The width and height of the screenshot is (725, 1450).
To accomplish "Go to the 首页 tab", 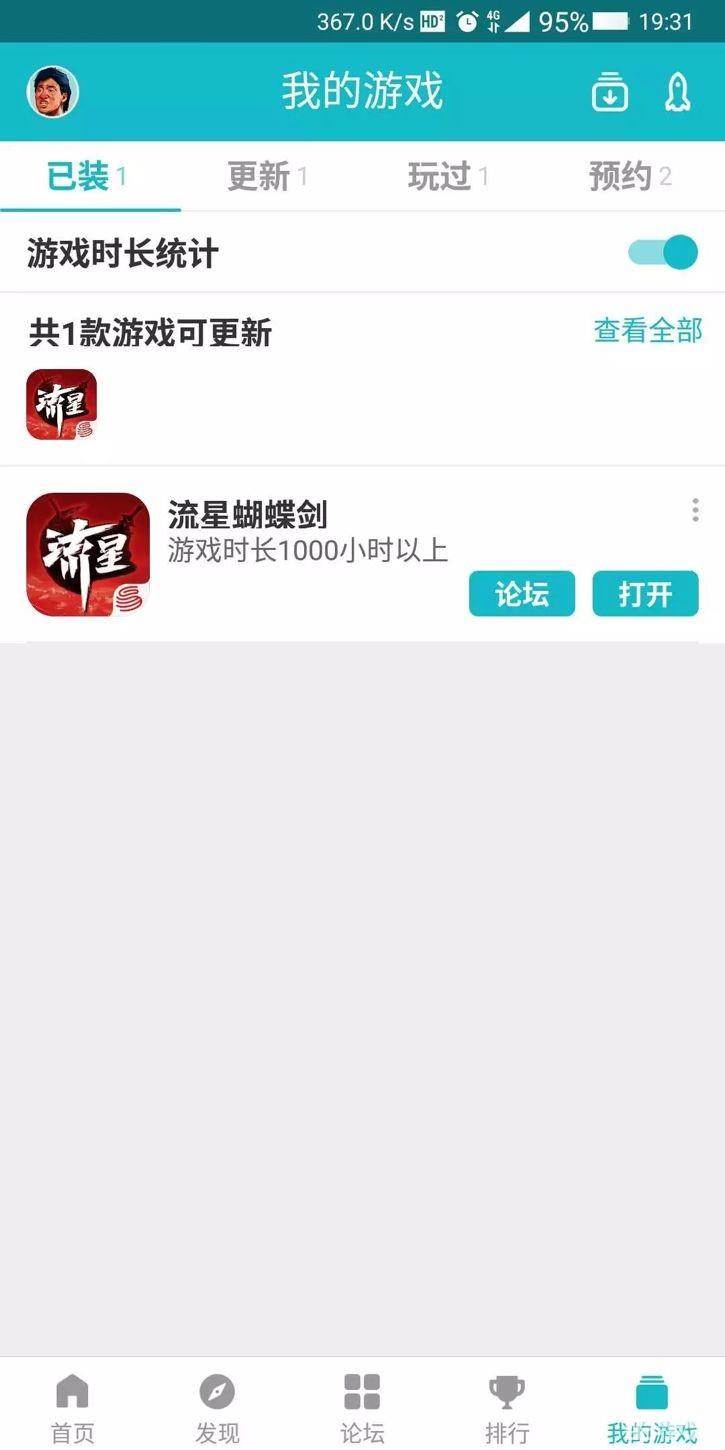I will pos(72,1406).
